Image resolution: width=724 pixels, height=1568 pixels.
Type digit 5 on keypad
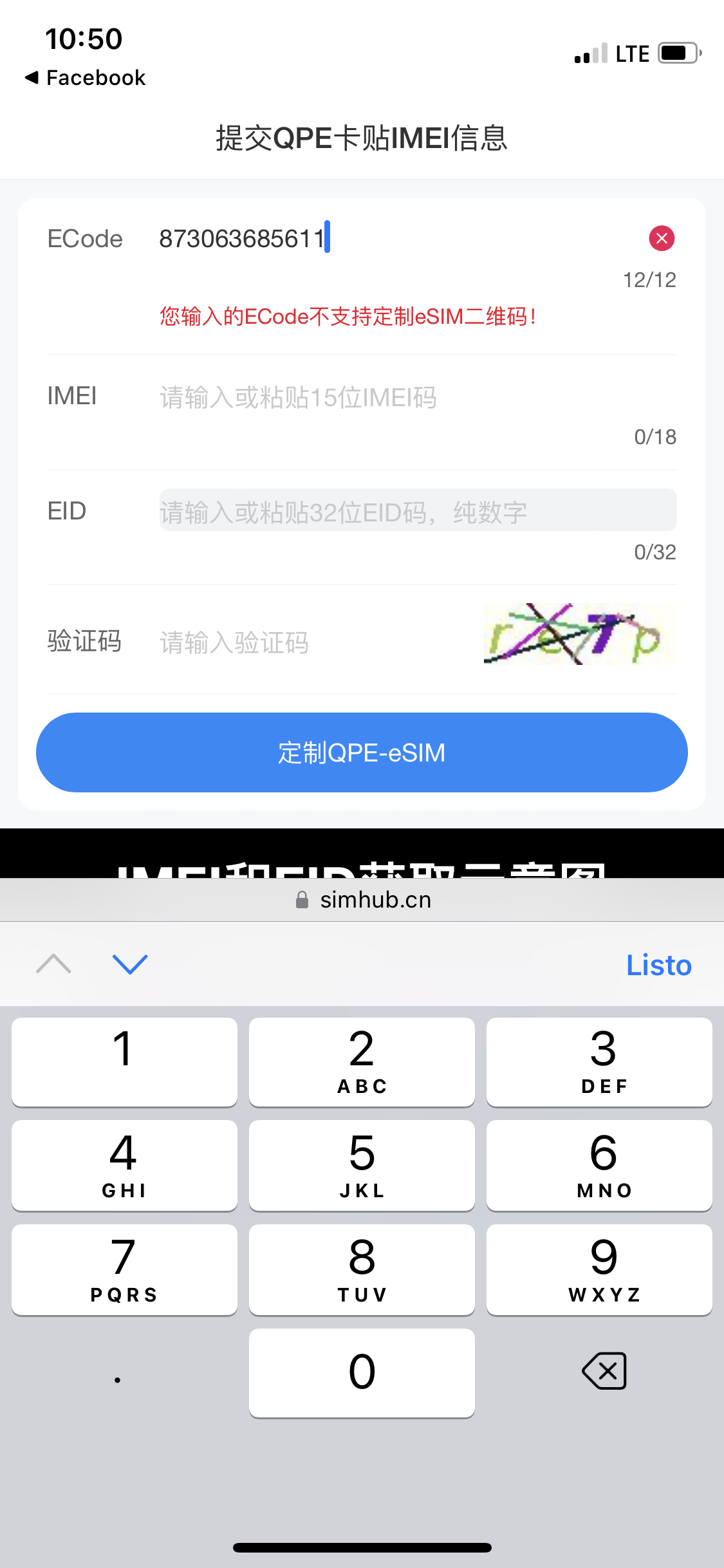click(x=362, y=1165)
